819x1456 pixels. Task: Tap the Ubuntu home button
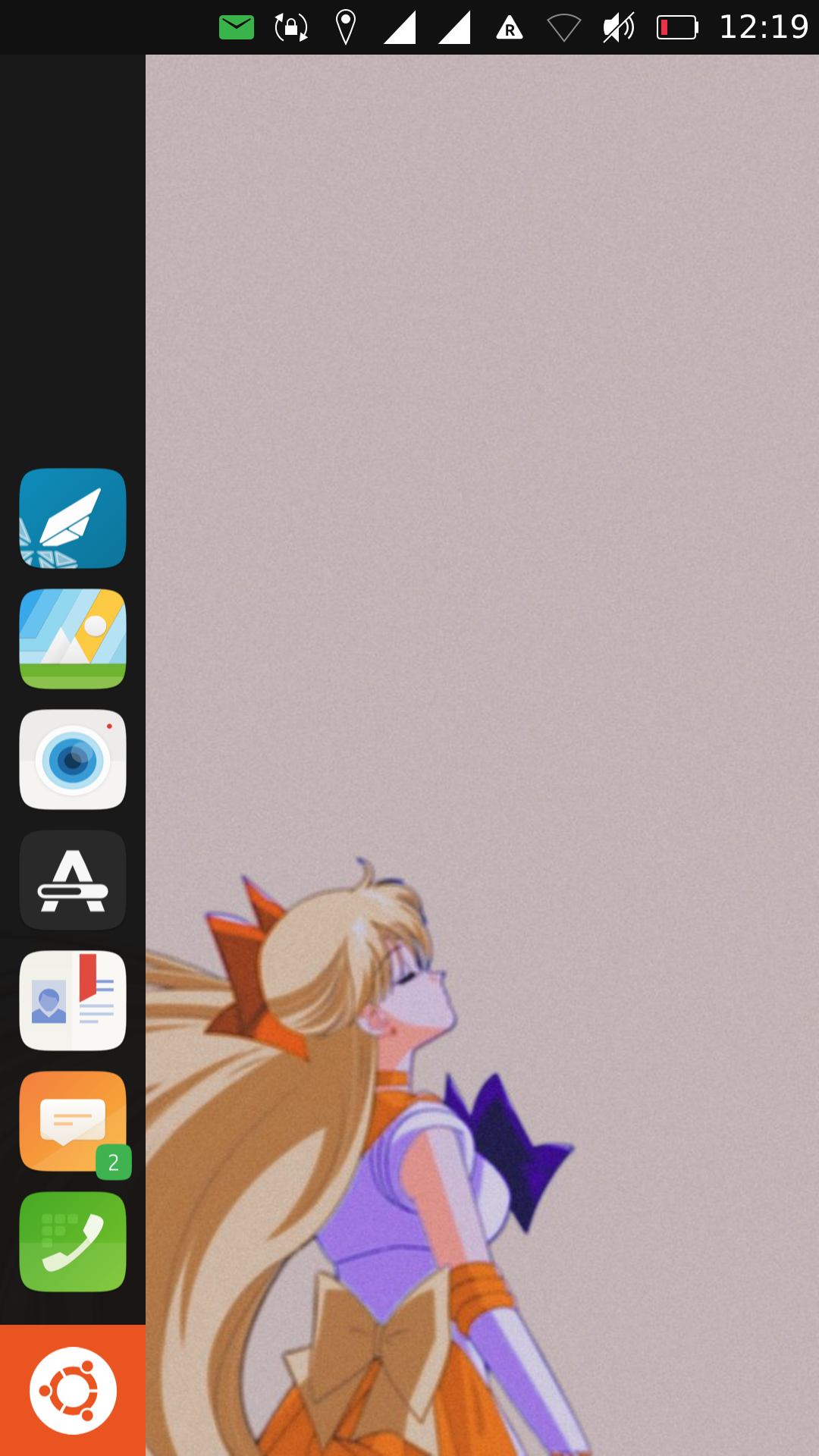(73, 1390)
